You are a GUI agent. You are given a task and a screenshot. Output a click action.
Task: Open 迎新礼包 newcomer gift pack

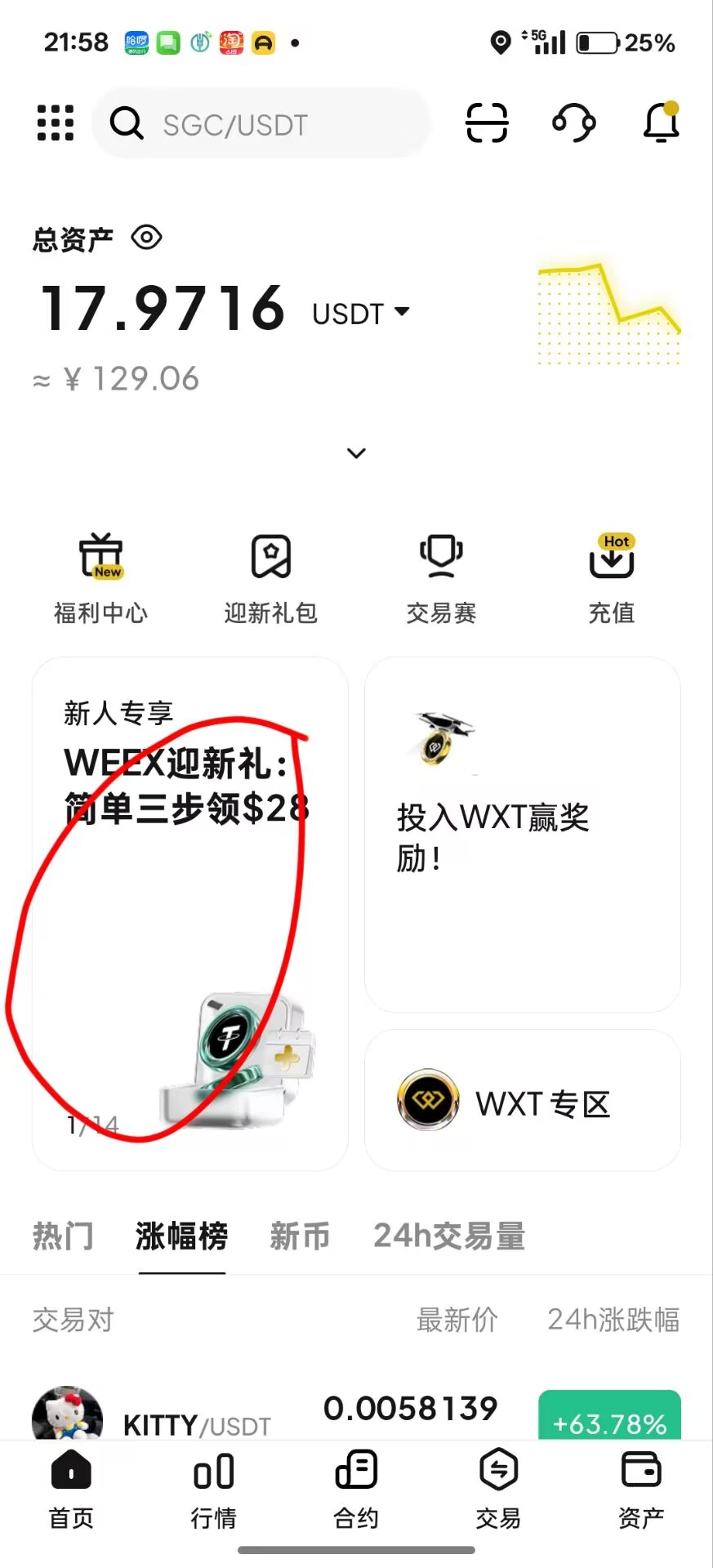271,578
